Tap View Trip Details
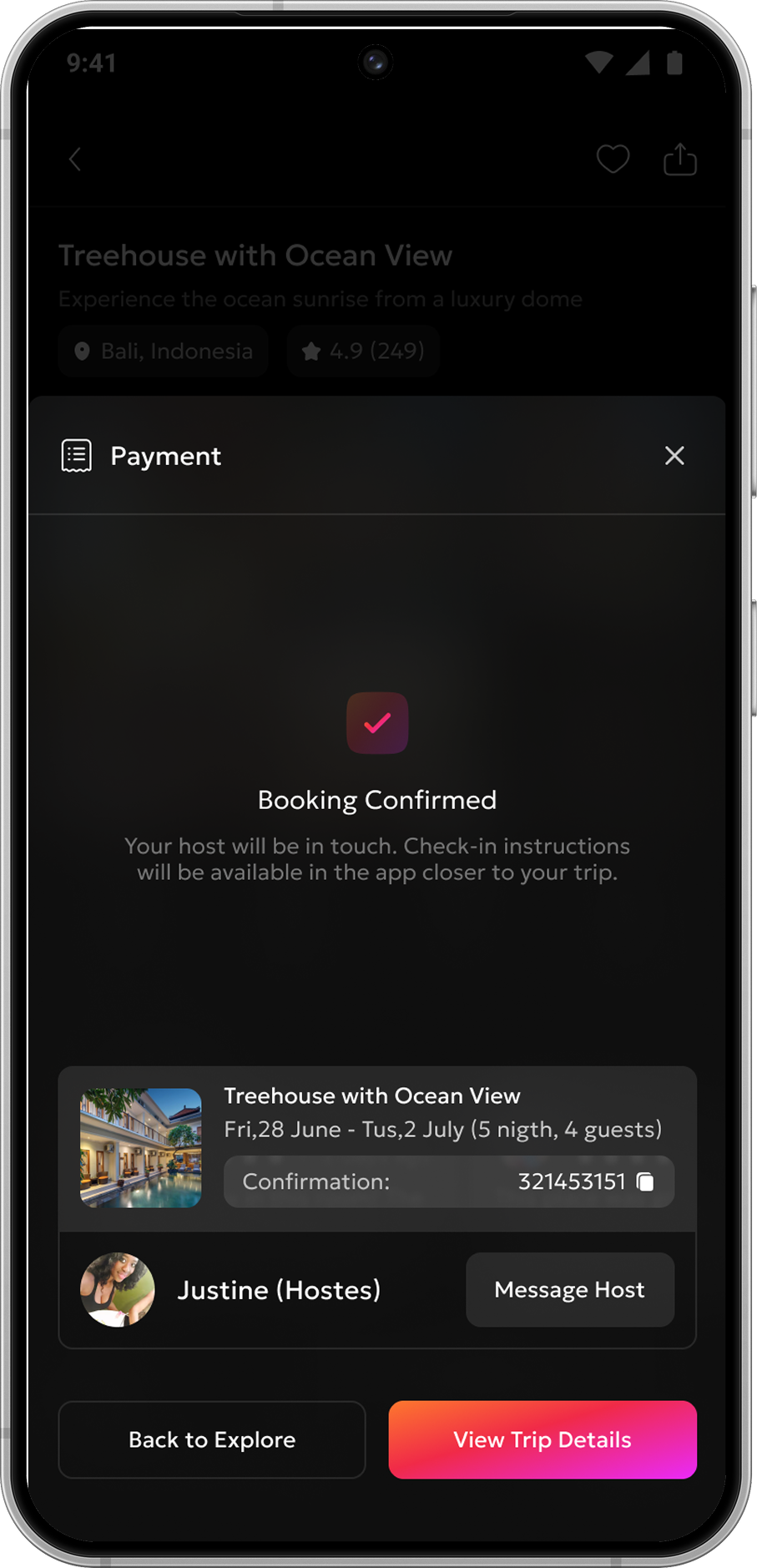Viewport: 757px width, 1568px height. point(542,1439)
